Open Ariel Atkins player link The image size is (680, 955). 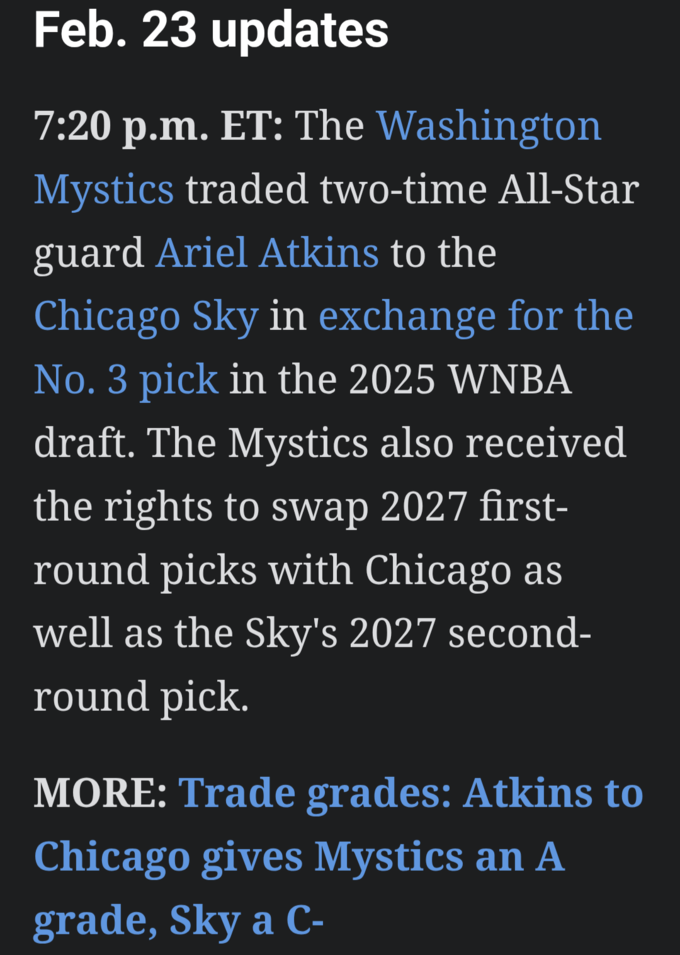[x=267, y=254]
